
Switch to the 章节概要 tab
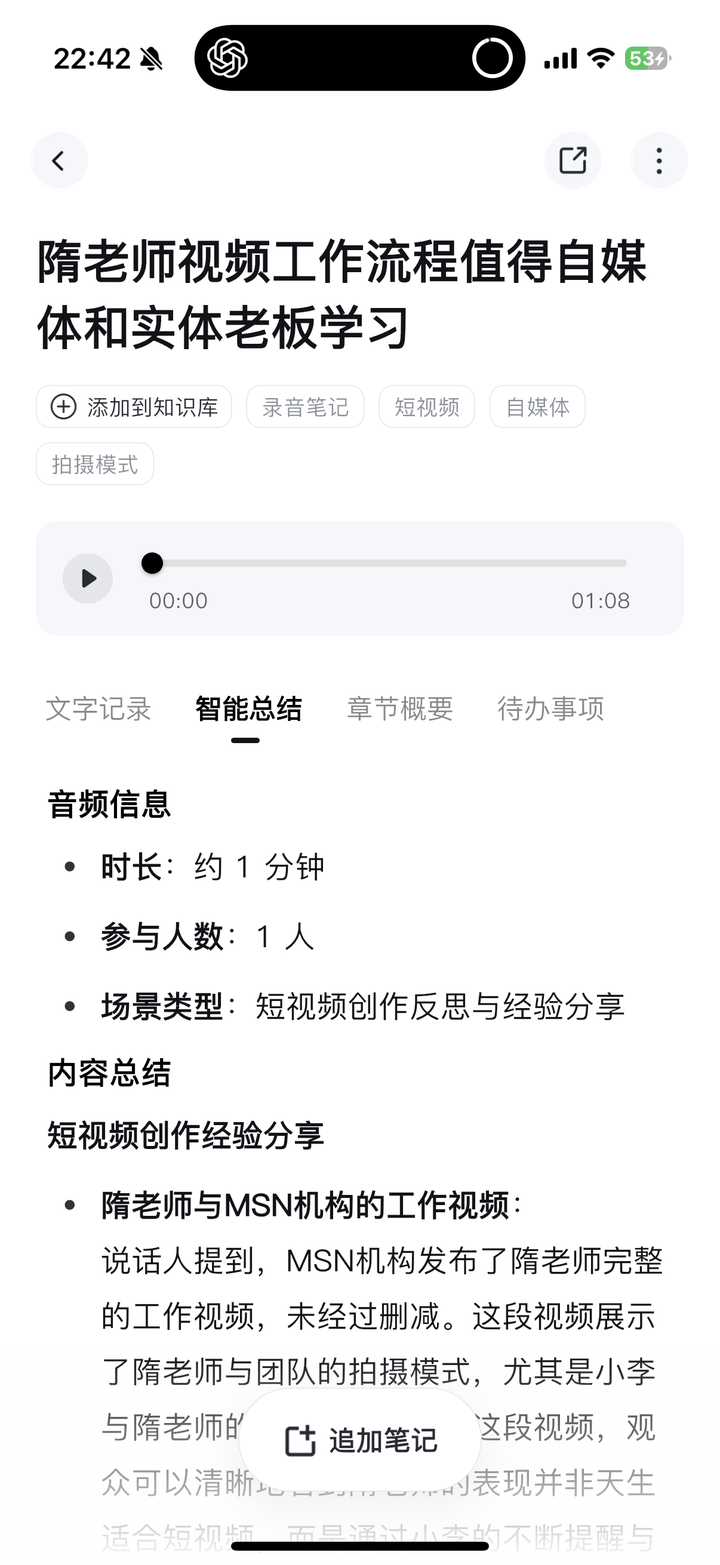(x=400, y=709)
